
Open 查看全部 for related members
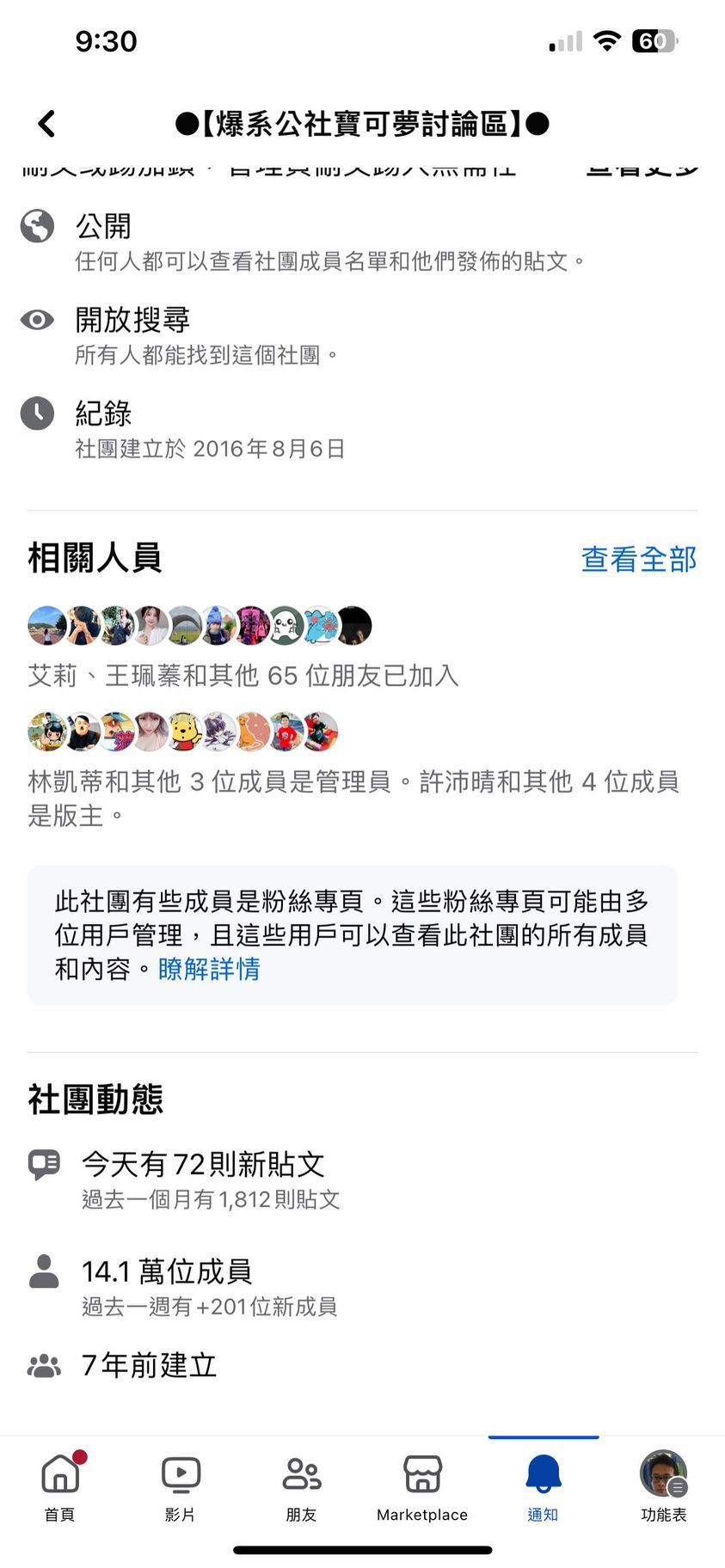click(638, 559)
